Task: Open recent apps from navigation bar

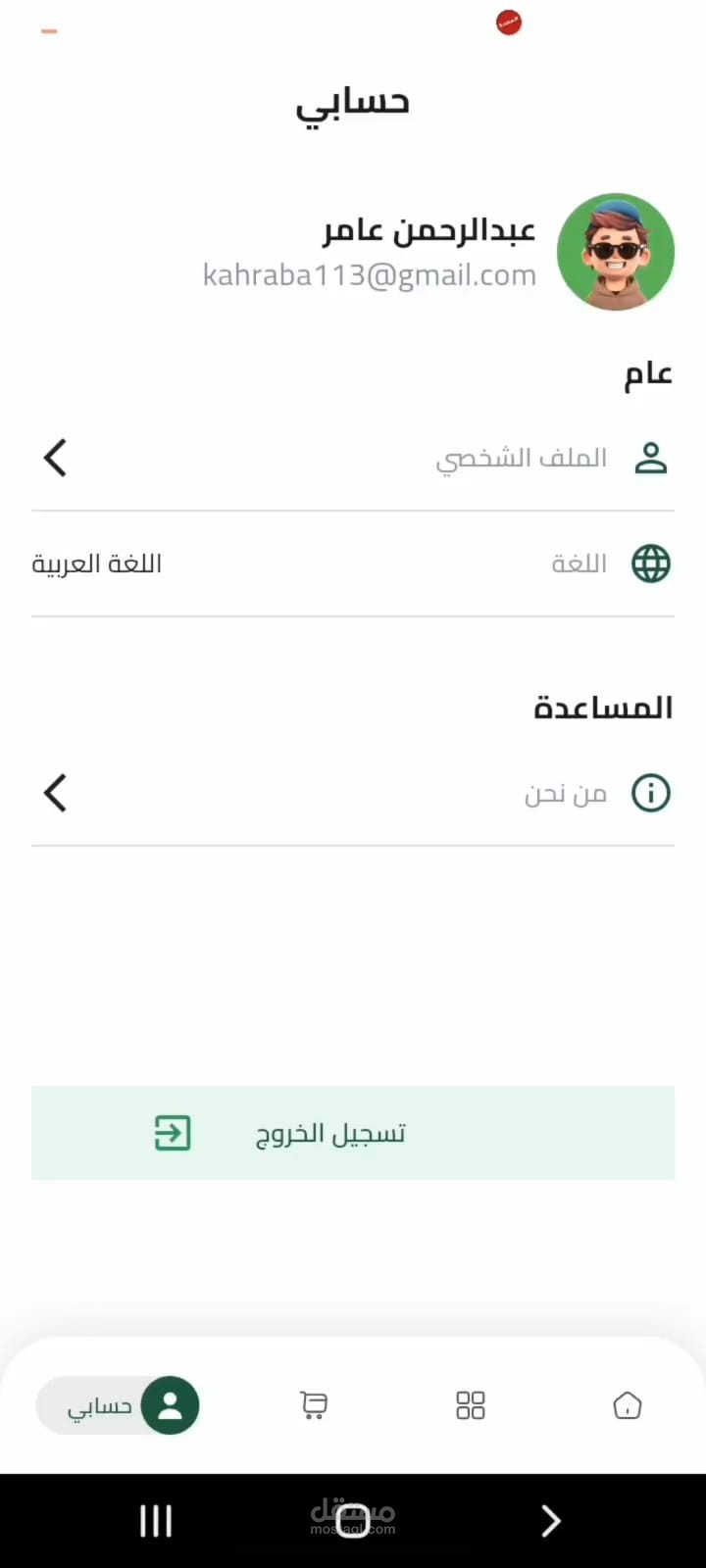Action: point(156,1520)
